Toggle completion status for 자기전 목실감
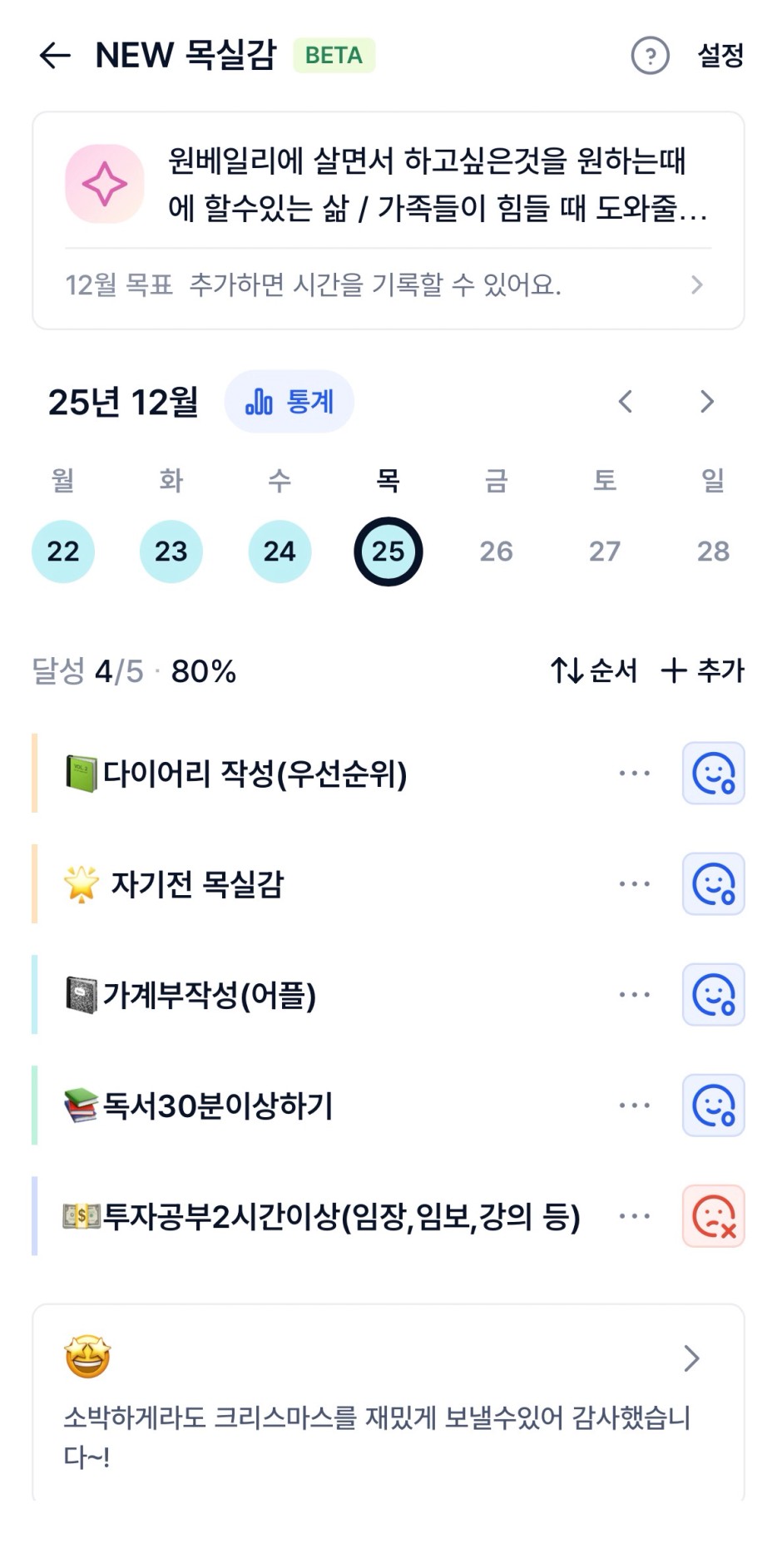The height and width of the screenshot is (1568, 777). (x=713, y=884)
